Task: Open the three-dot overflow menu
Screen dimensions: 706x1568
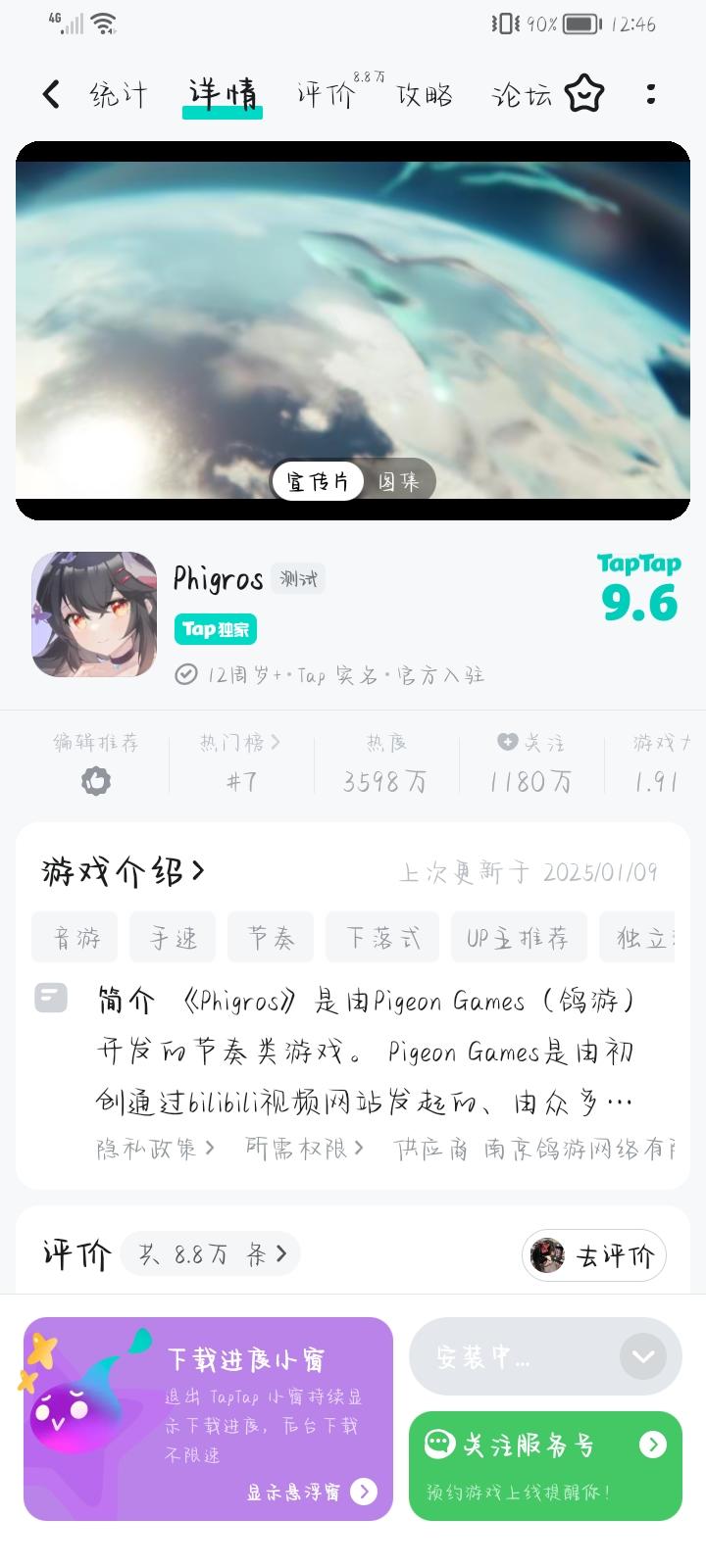Action: pyautogui.click(x=651, y=93)
